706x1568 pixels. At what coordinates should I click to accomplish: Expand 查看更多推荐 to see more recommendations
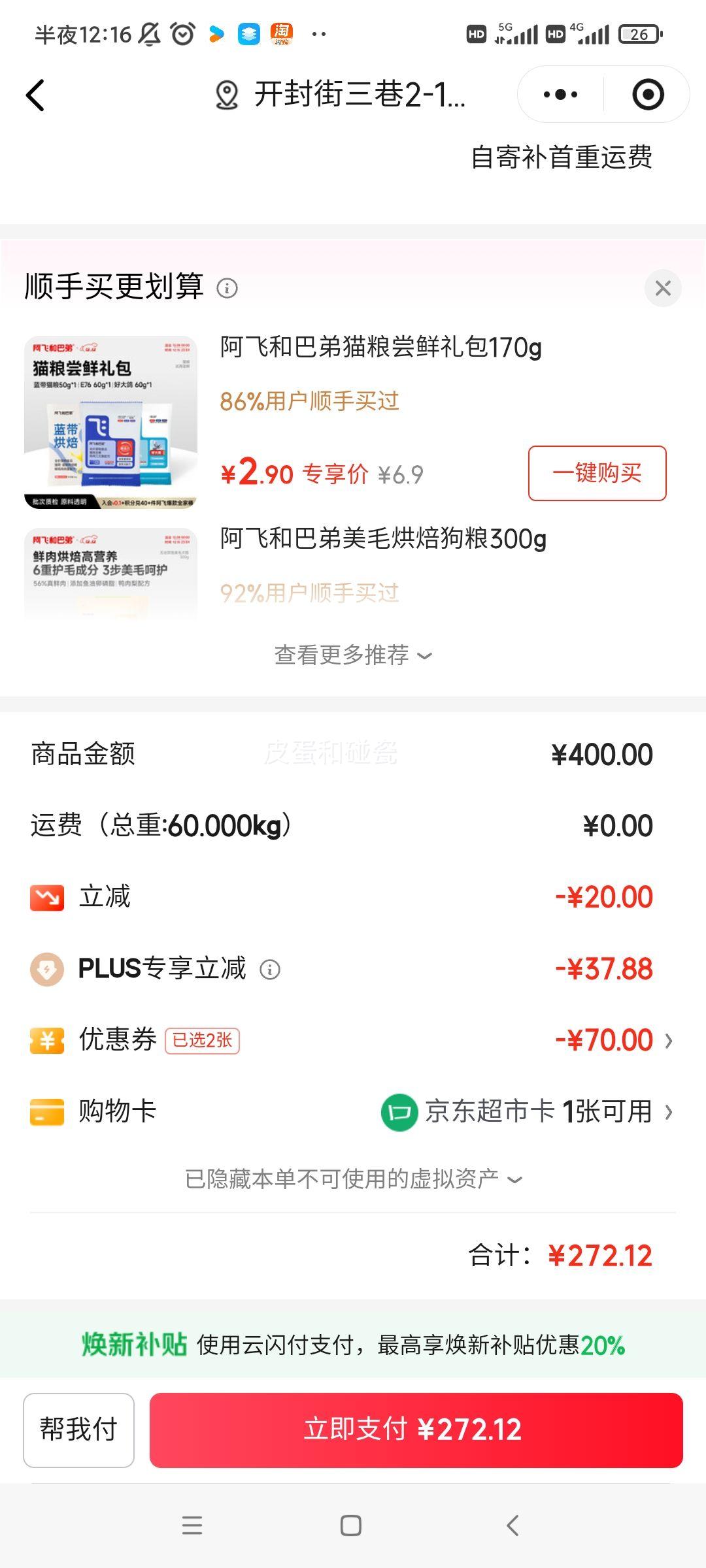point(353,656)
